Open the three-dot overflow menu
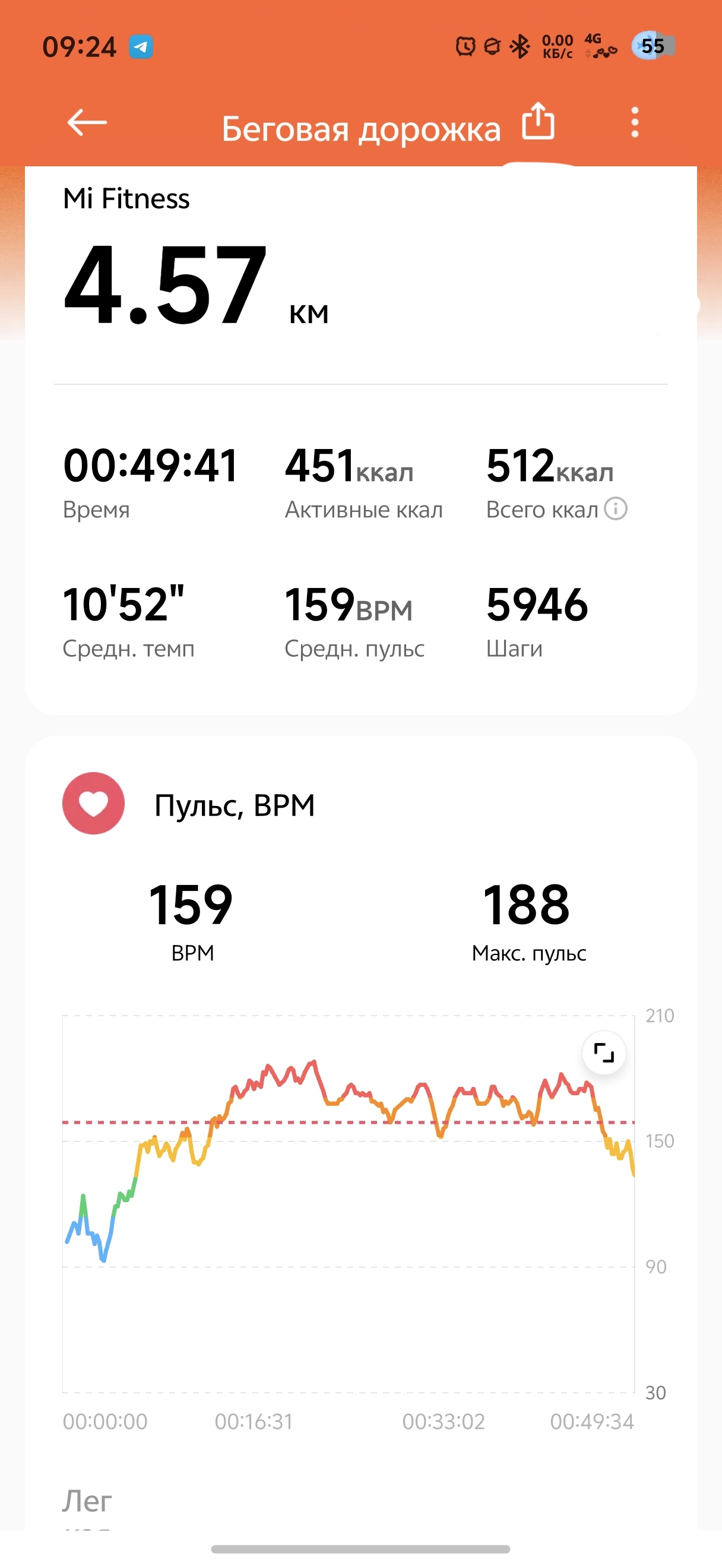The image size is (722, 1568). click(x=635, y=122)
